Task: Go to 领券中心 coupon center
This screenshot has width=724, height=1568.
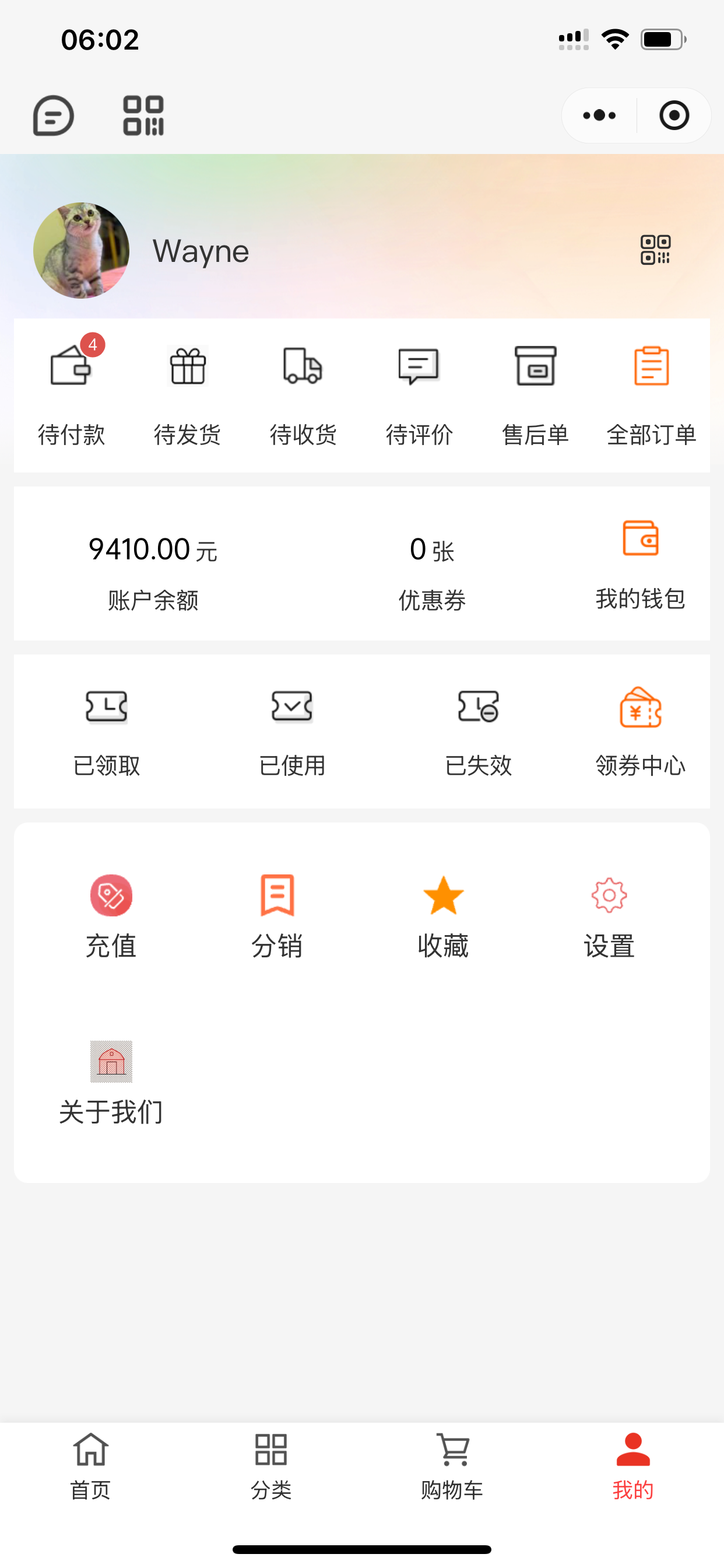Action: pyautogui.click(x=640, y=730)
